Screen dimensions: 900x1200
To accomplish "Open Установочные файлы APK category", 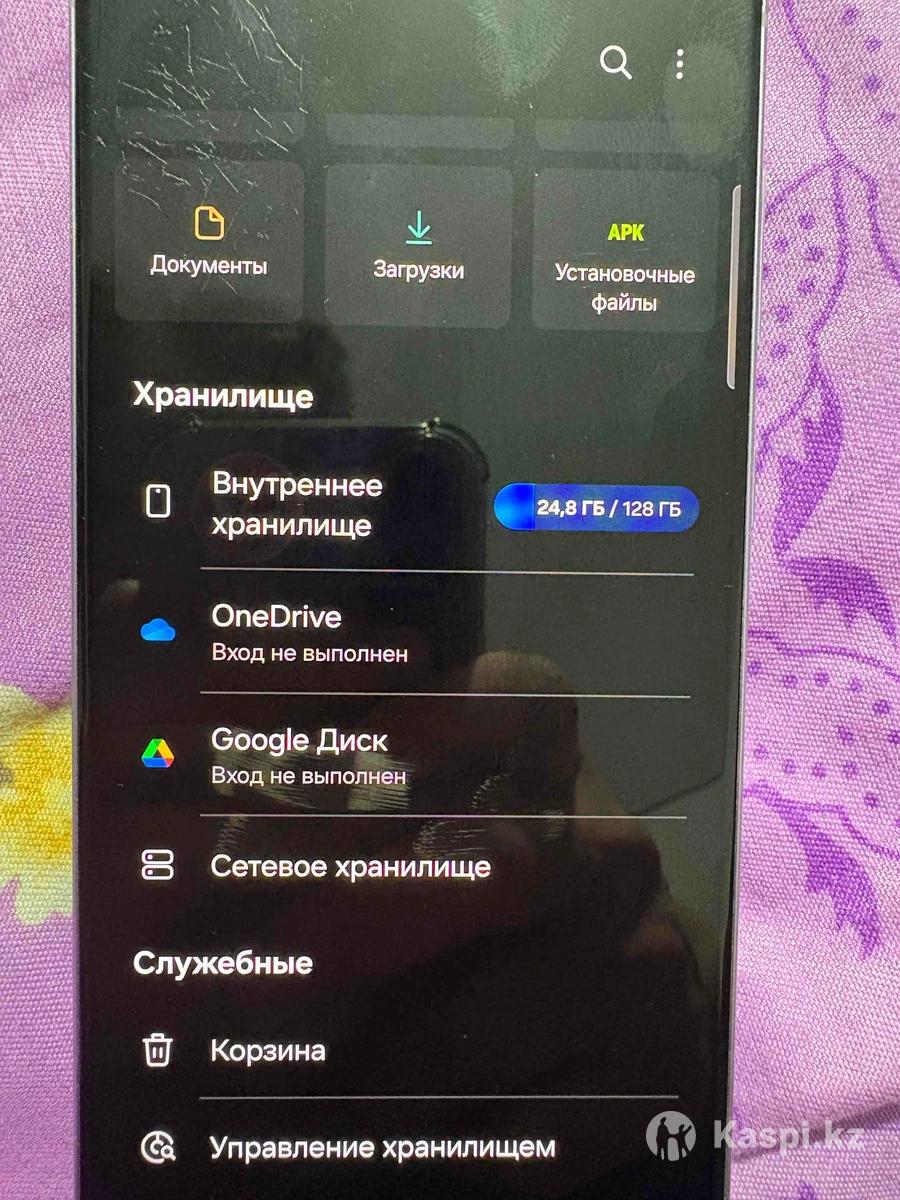I will [625, 262].
